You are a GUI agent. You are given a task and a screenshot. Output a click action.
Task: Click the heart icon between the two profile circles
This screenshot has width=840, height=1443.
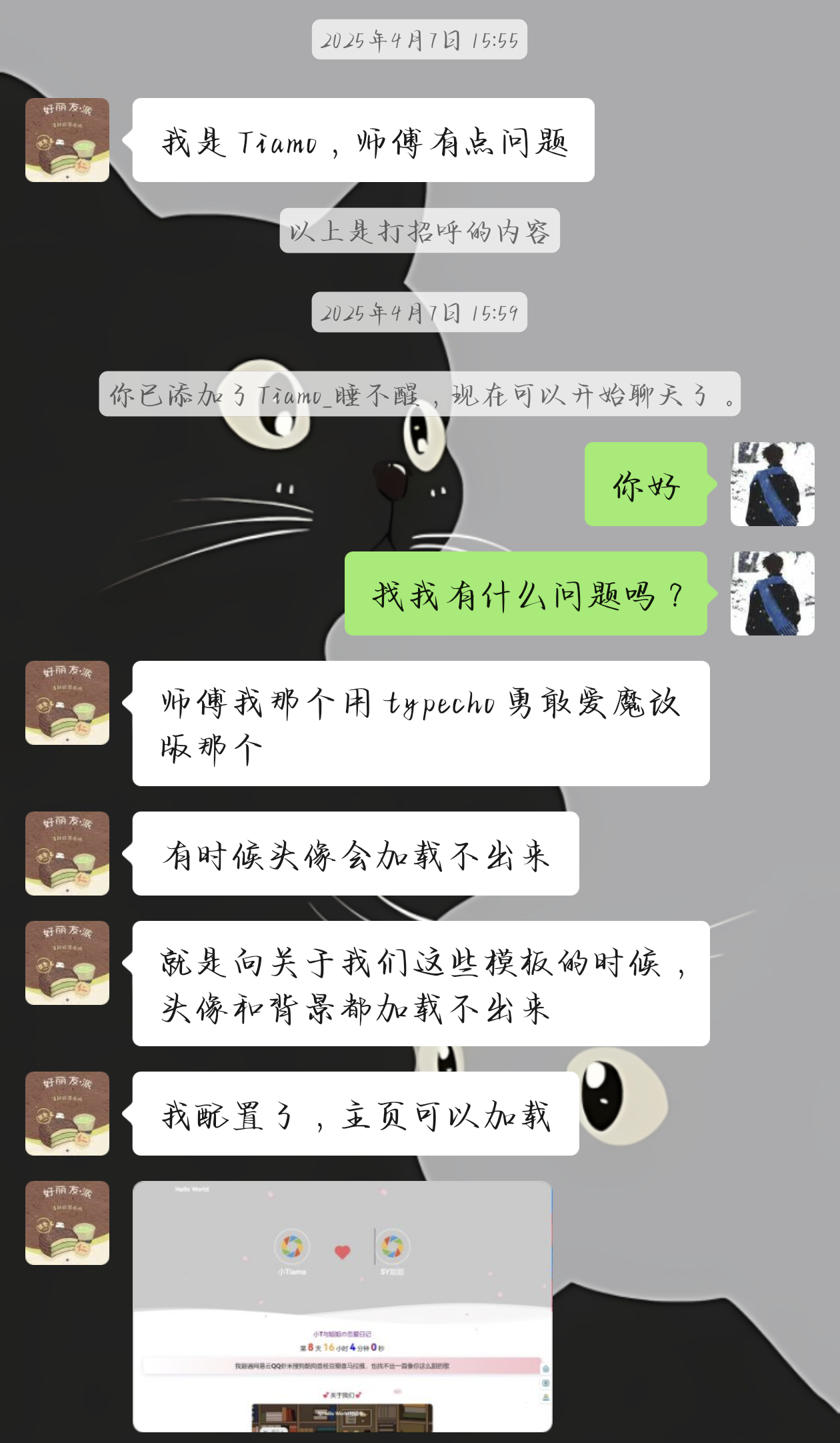[343, 1251]
